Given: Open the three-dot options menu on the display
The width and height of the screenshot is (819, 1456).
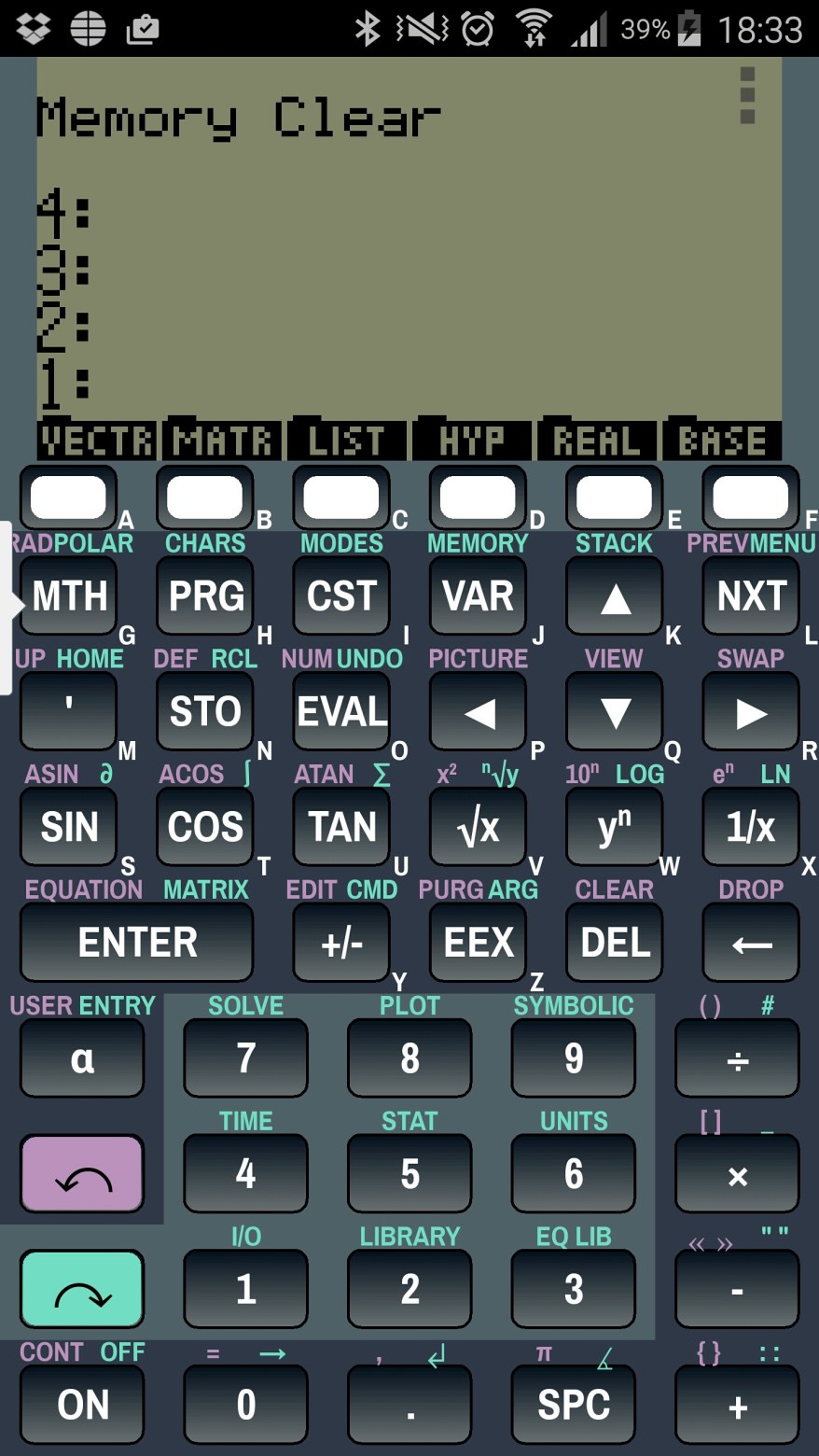Looking at the screenshot, I should [x=747, y=96].
